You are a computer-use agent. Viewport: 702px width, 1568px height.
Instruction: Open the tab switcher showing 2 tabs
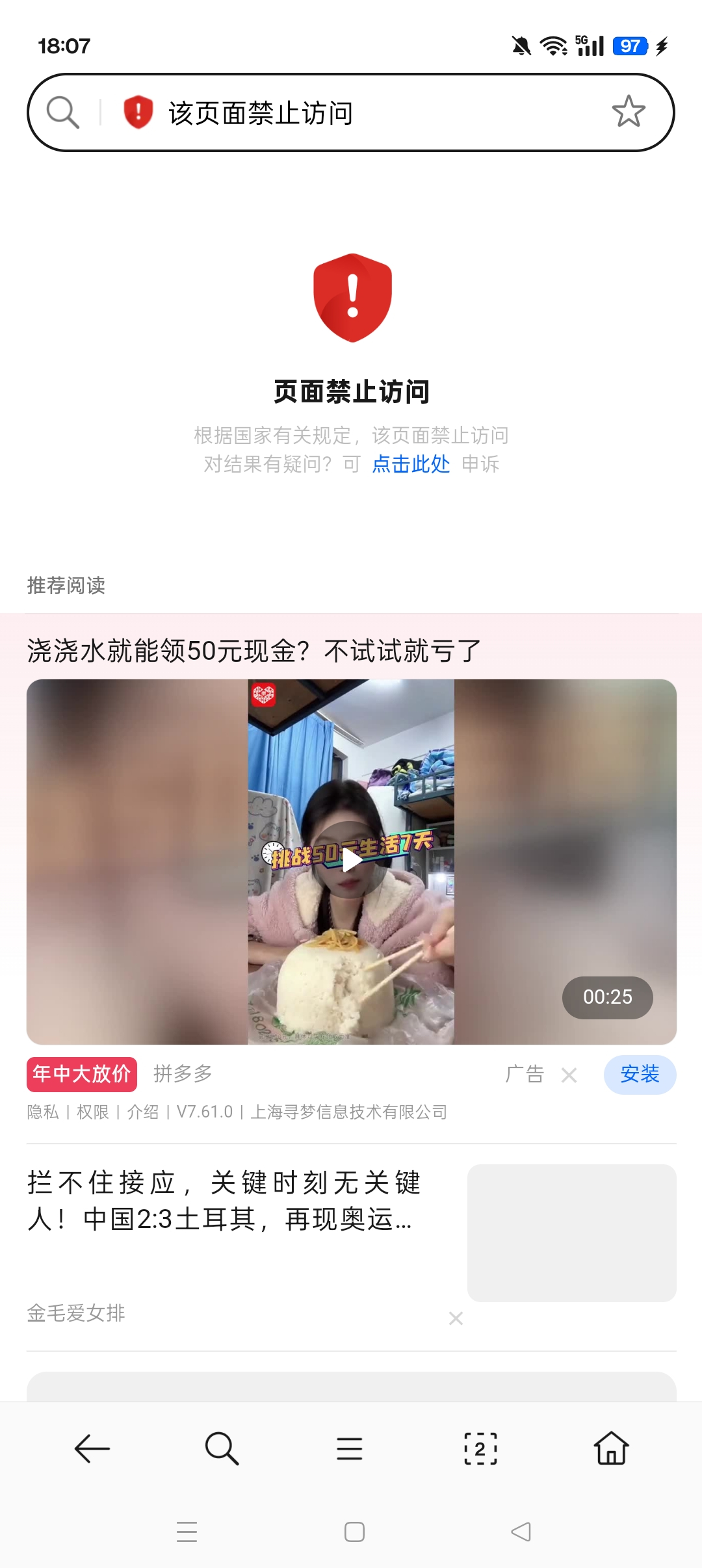[480, 1448]
